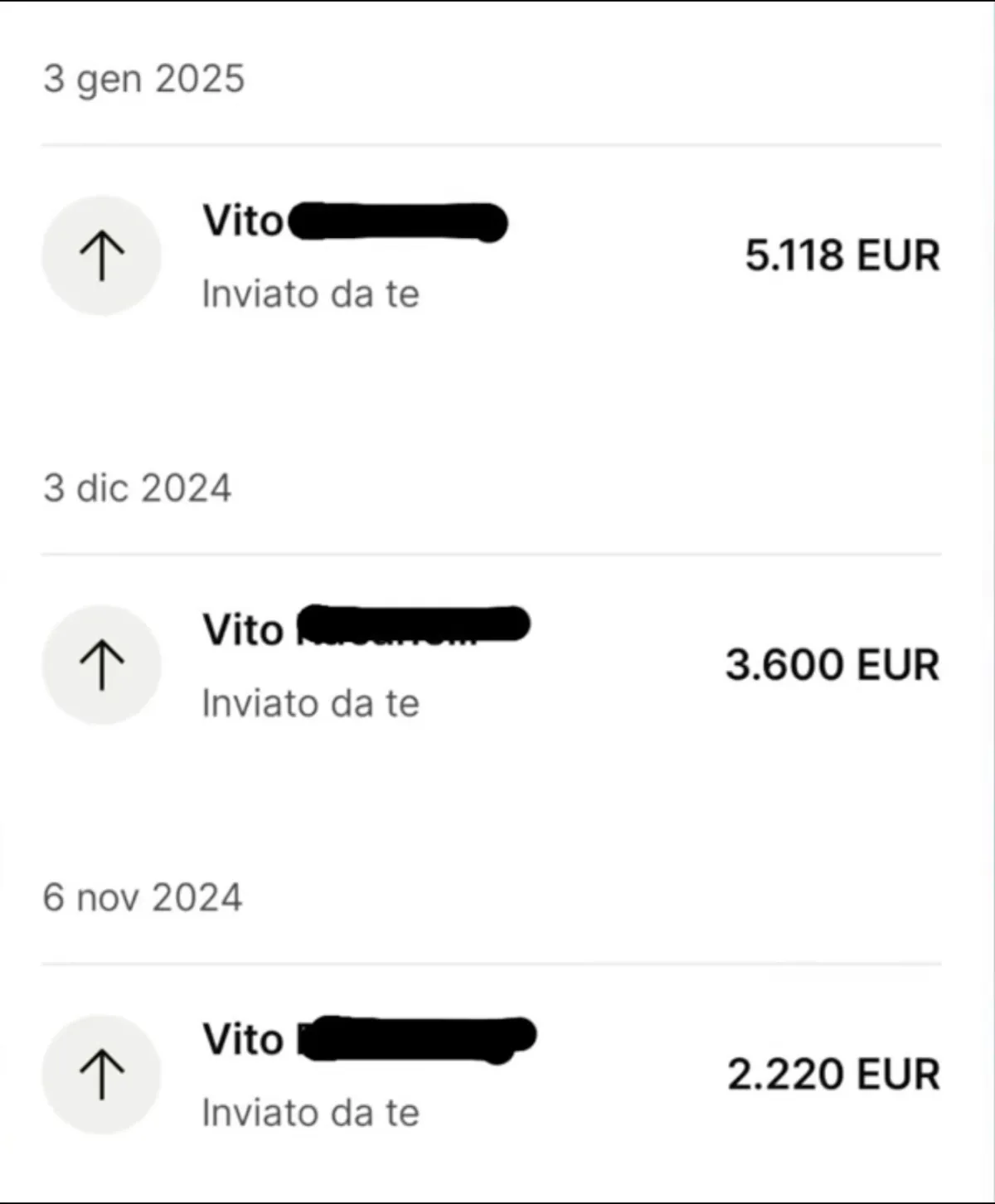Select the 2.220 EUR transfer from 6 nov 2024
995x1204 pixels.
489,1075
